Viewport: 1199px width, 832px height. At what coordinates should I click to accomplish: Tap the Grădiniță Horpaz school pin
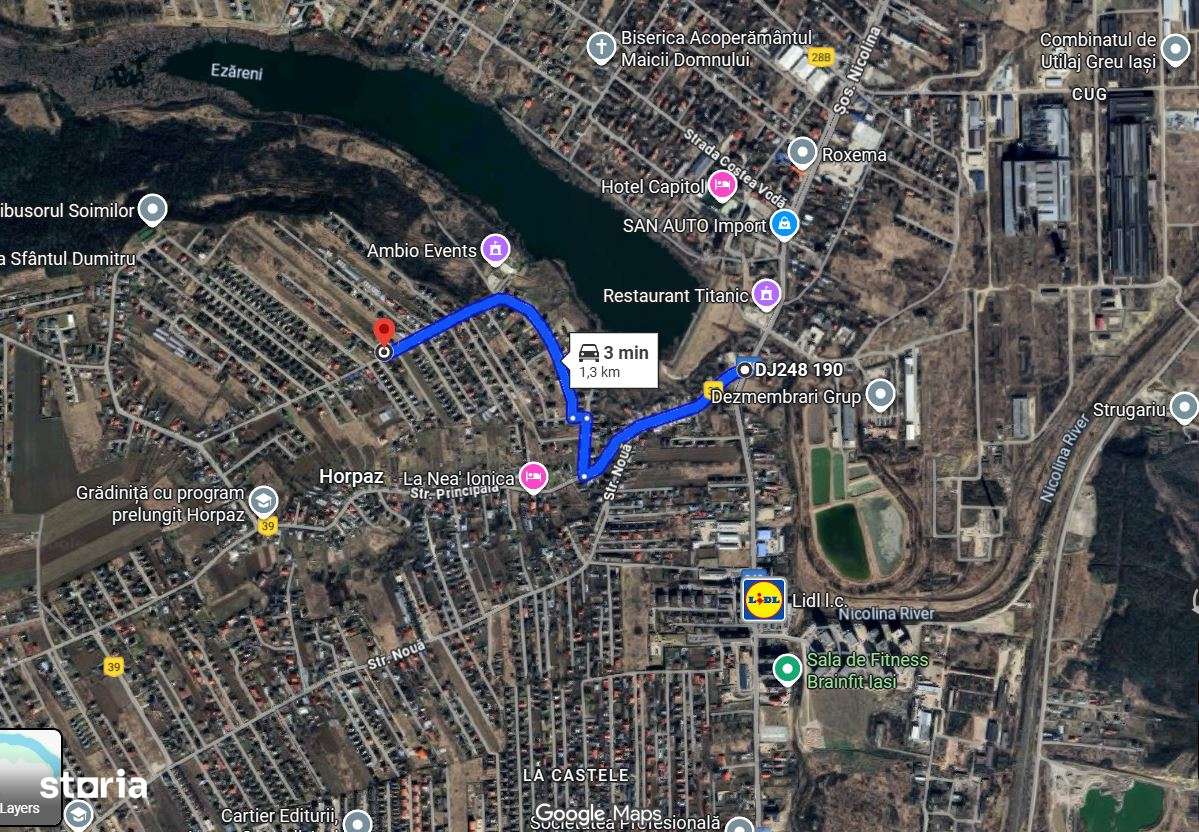(263, 500)
